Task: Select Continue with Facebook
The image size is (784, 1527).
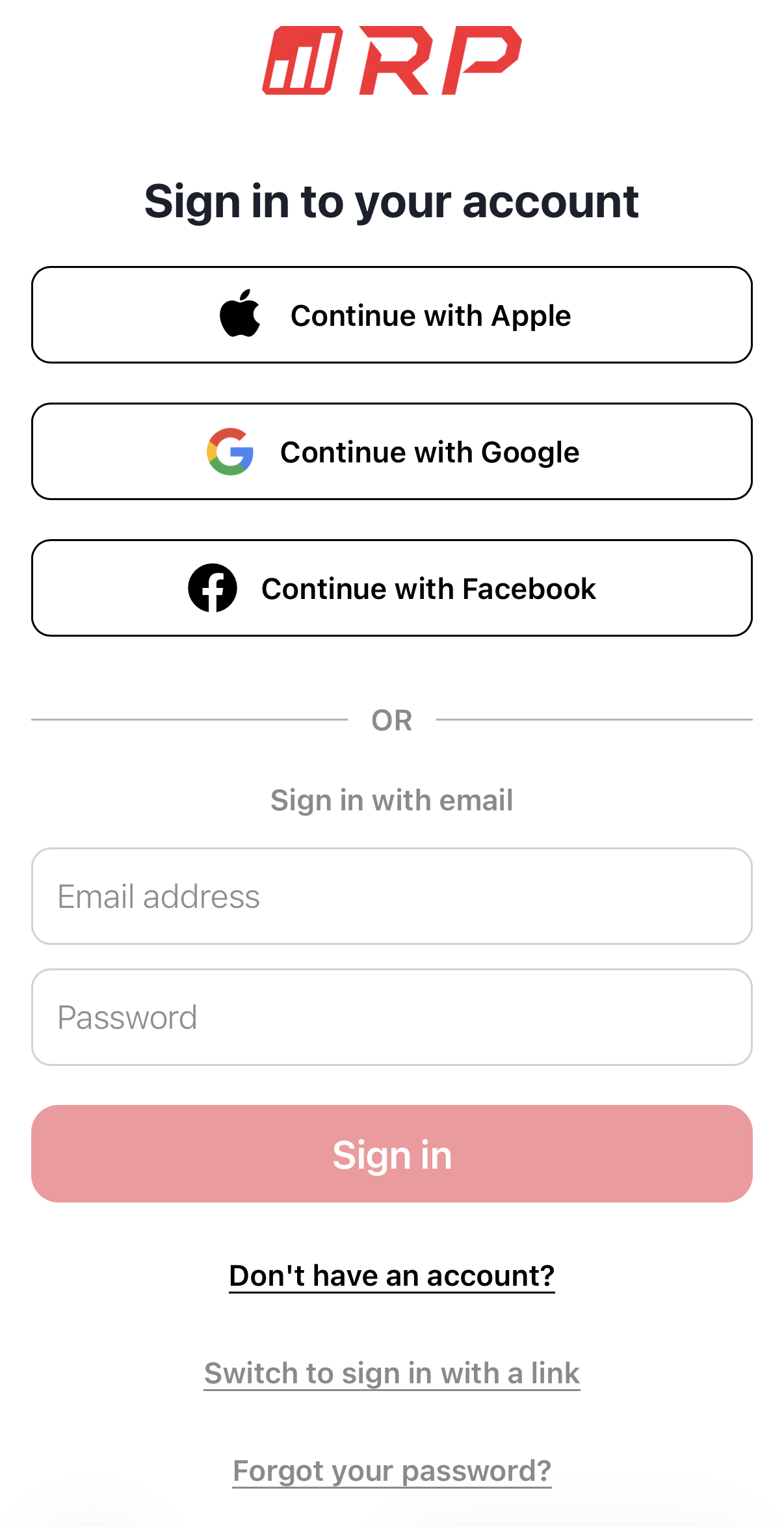Action: pyautogui.click(x=392, y=588)
